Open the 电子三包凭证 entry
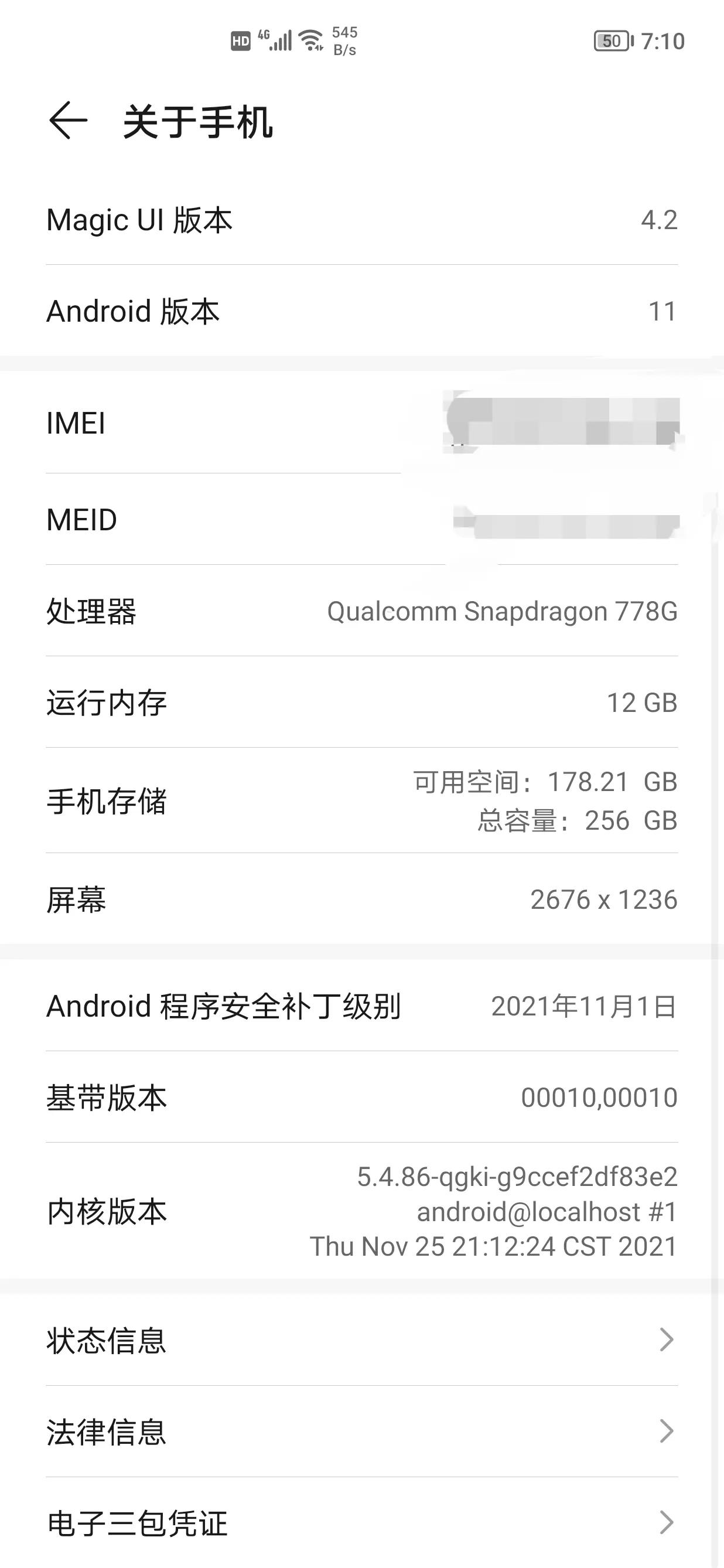 coord(362,1523)
